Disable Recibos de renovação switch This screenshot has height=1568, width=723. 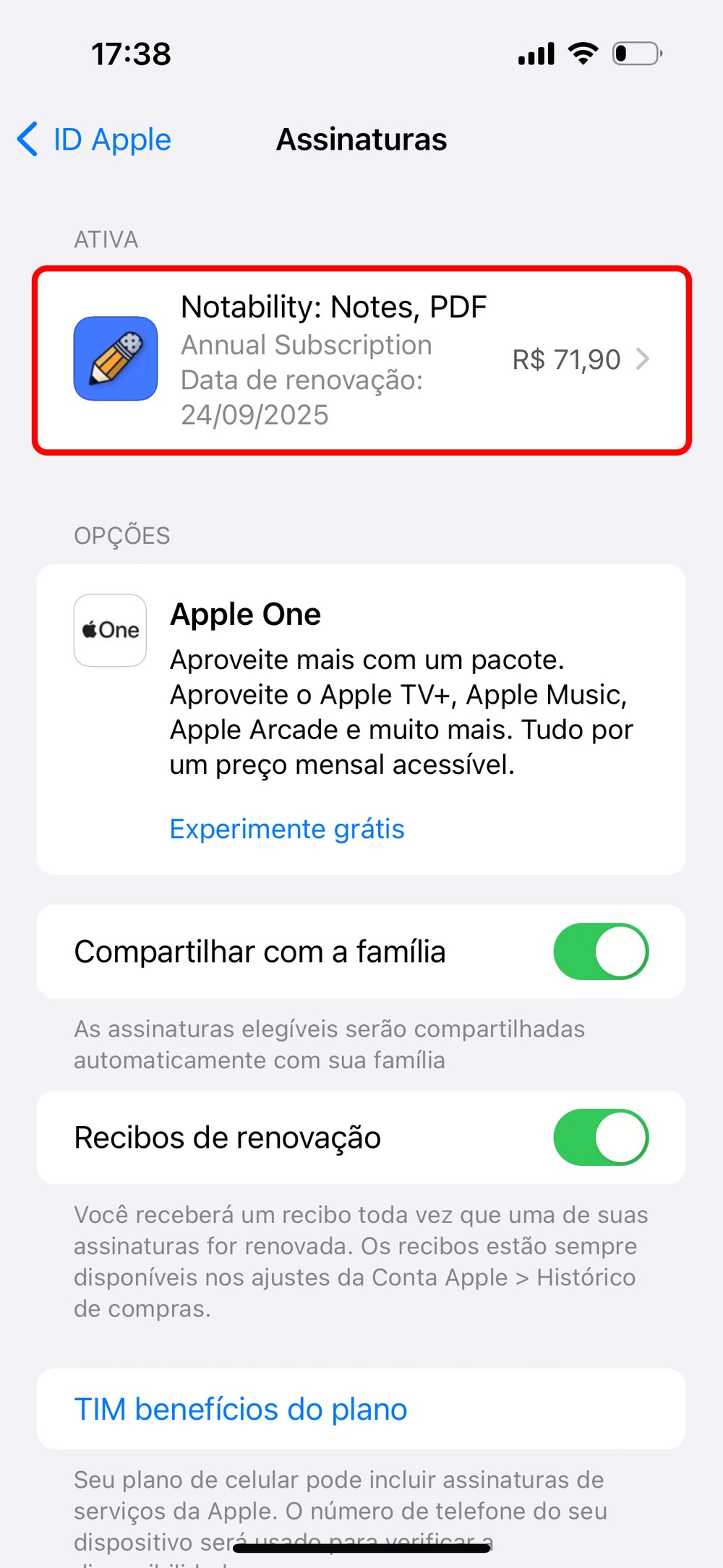click(x=600, y=1138)
